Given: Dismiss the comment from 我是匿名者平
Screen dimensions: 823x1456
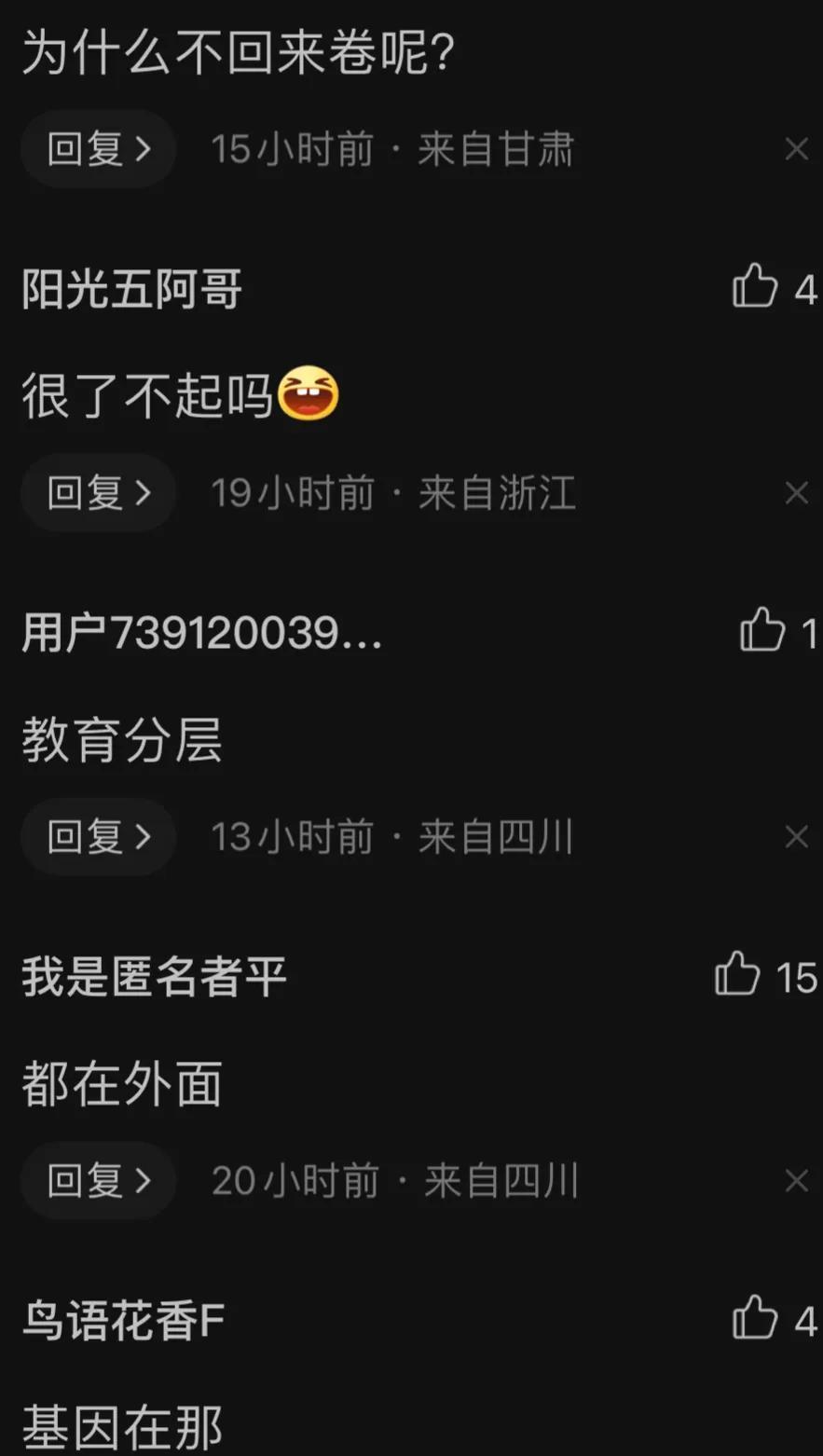Looking at the screenshot, I should point(797,1180).
